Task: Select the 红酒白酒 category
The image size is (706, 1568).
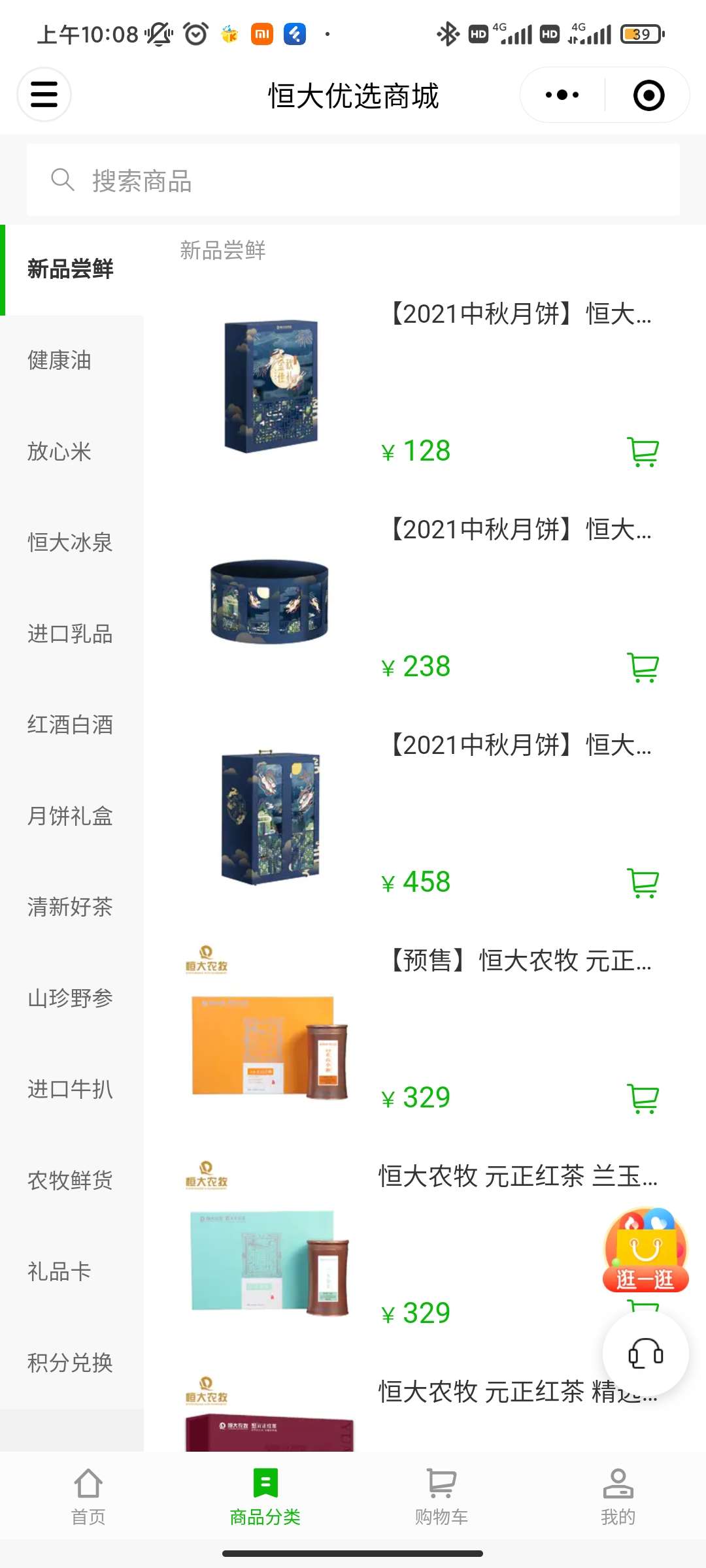Action: tap(70, 725)
